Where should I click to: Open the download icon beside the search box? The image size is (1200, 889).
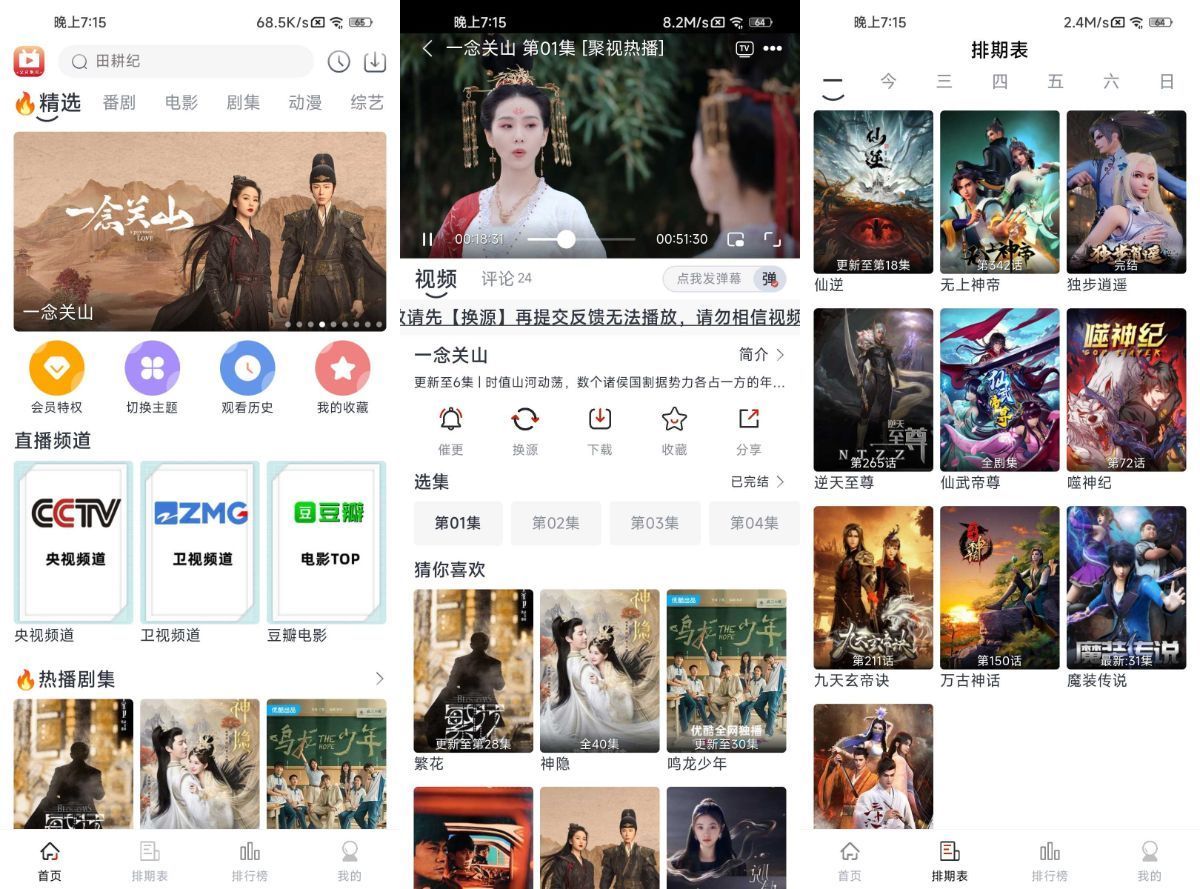point(374,62)
